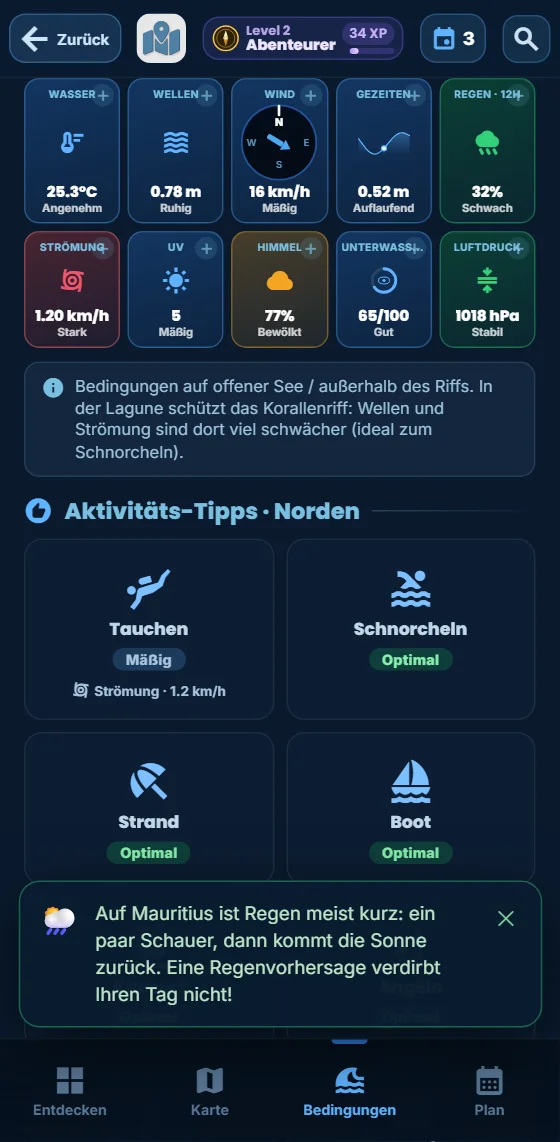
Task: Switch to the Entdecken tab
Action: point(70,1091)
